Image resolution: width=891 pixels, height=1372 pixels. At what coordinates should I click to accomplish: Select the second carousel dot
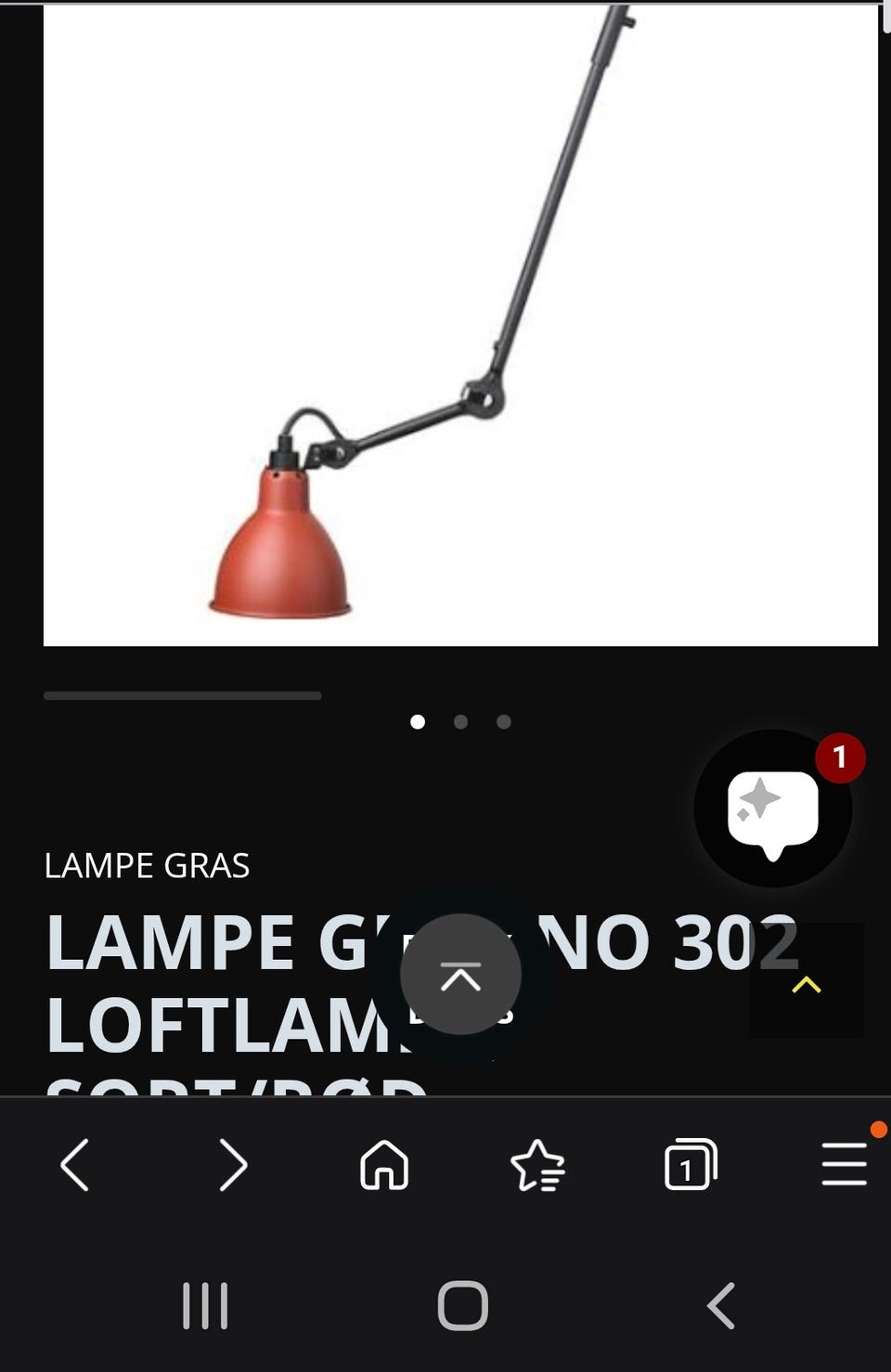[x=461, y=721]
